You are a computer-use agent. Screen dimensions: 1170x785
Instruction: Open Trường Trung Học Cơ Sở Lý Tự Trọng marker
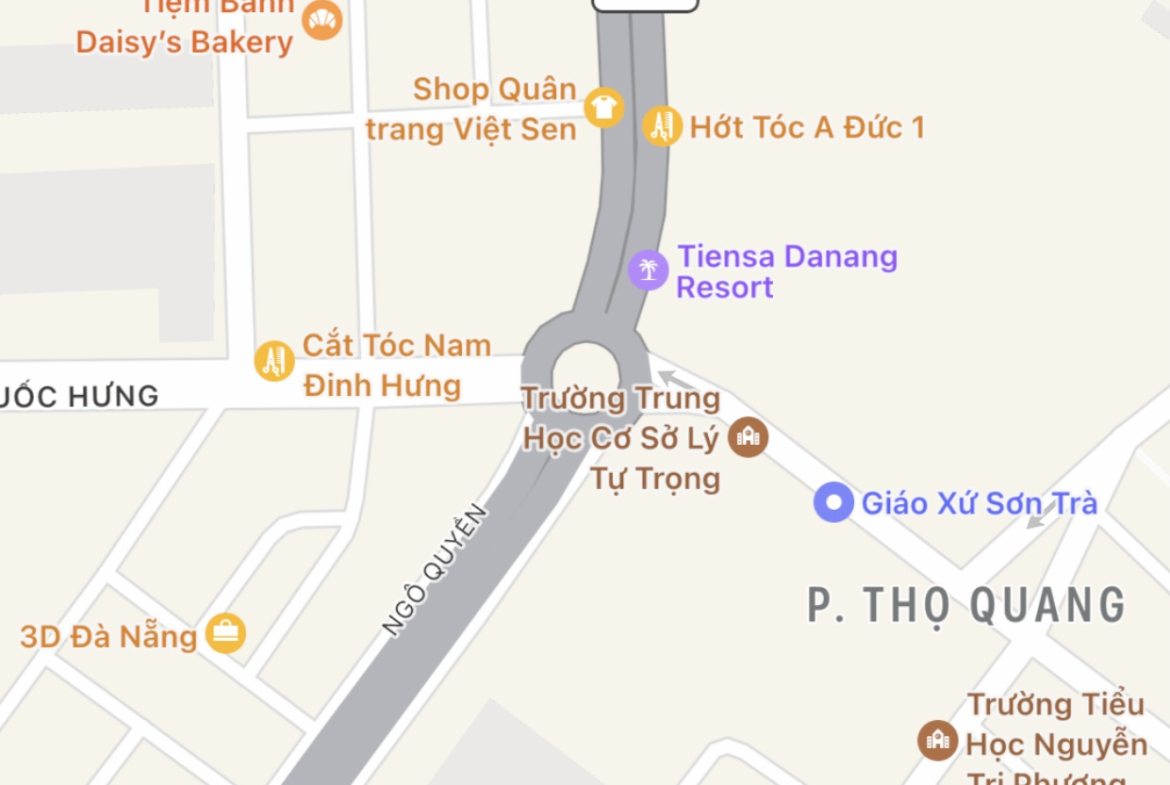point(747,437)
